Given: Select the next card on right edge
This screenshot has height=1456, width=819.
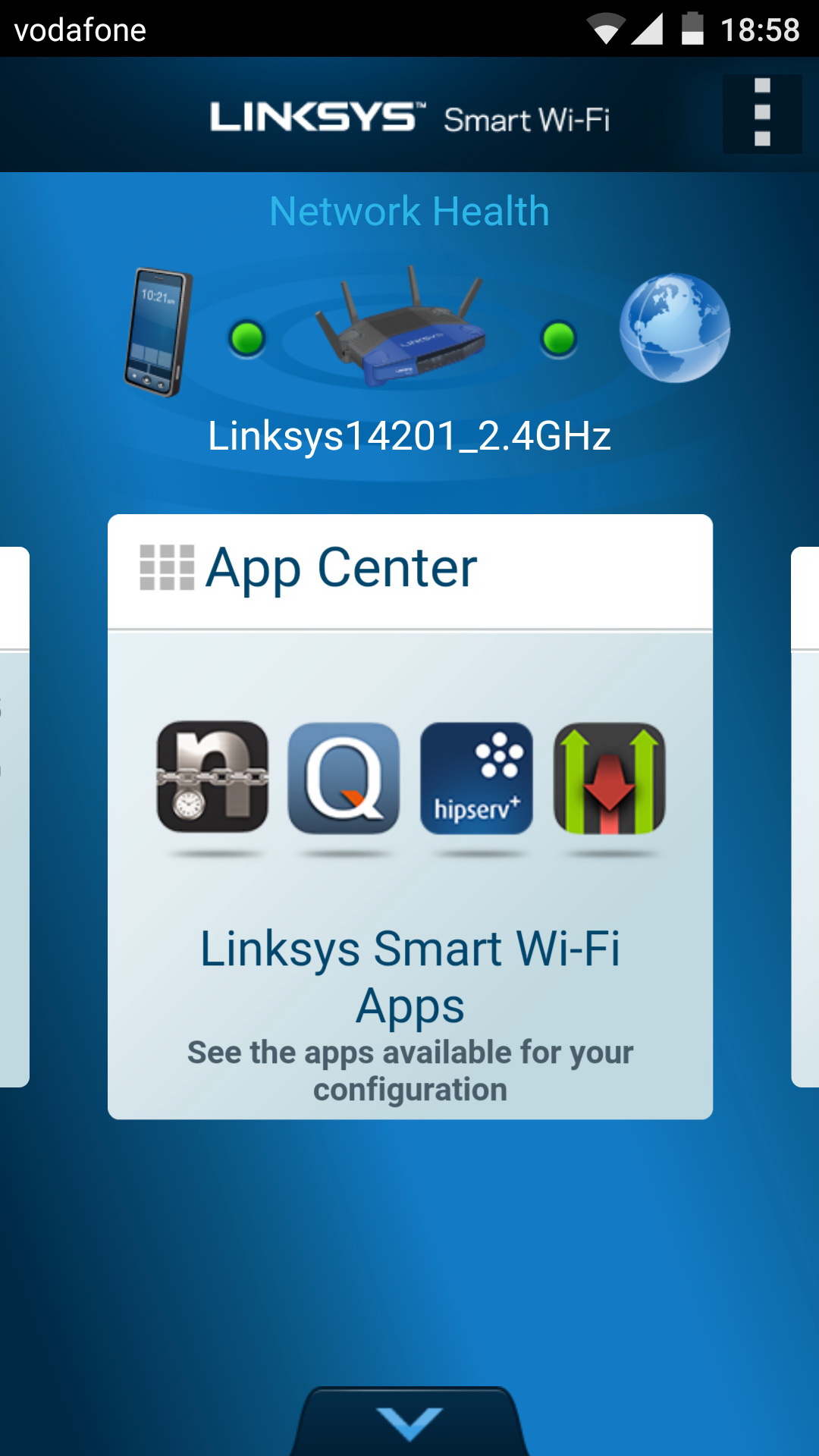Looking at the screenshot, I should pos(805,817).
